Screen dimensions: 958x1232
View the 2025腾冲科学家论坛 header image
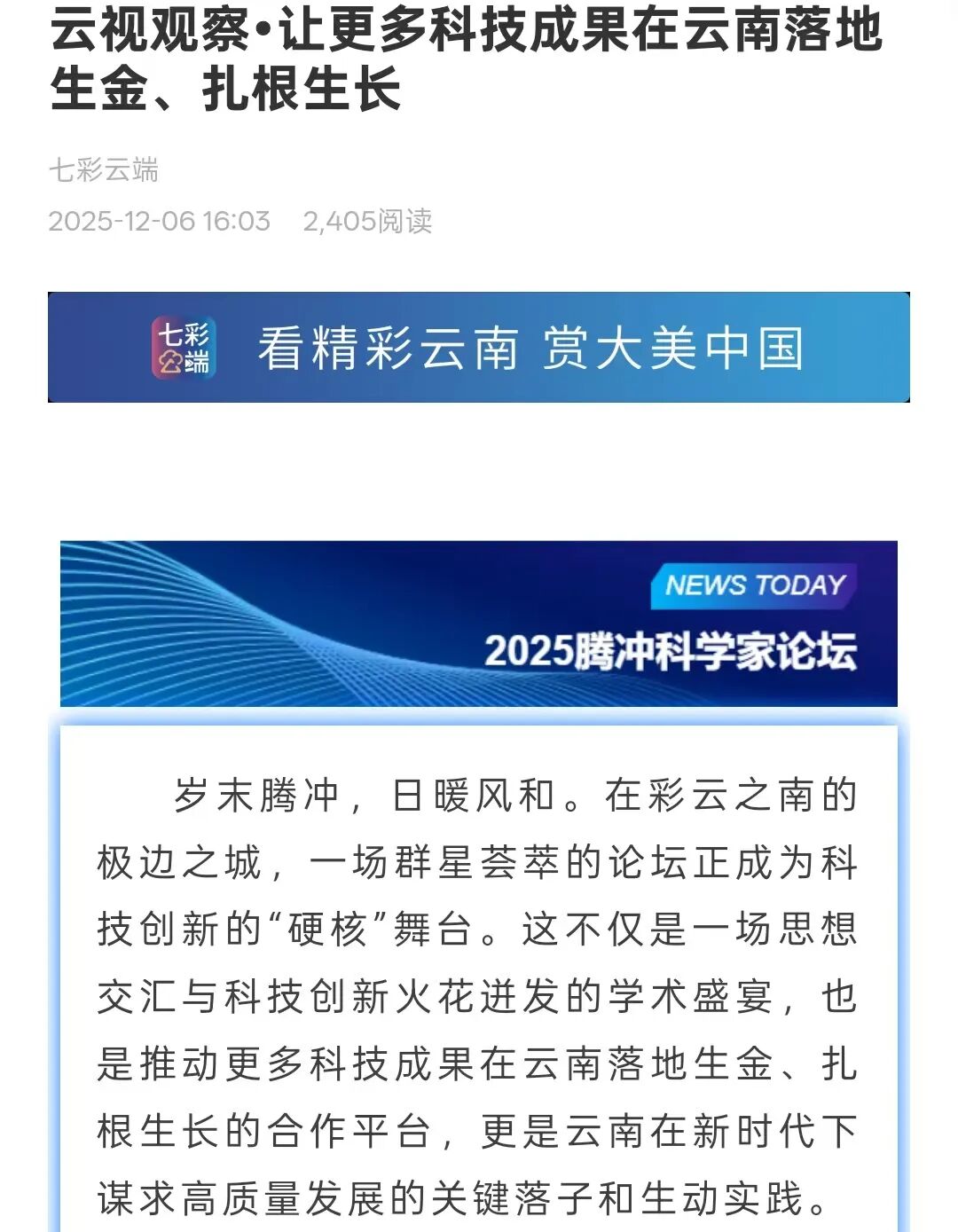coord(479,624)
